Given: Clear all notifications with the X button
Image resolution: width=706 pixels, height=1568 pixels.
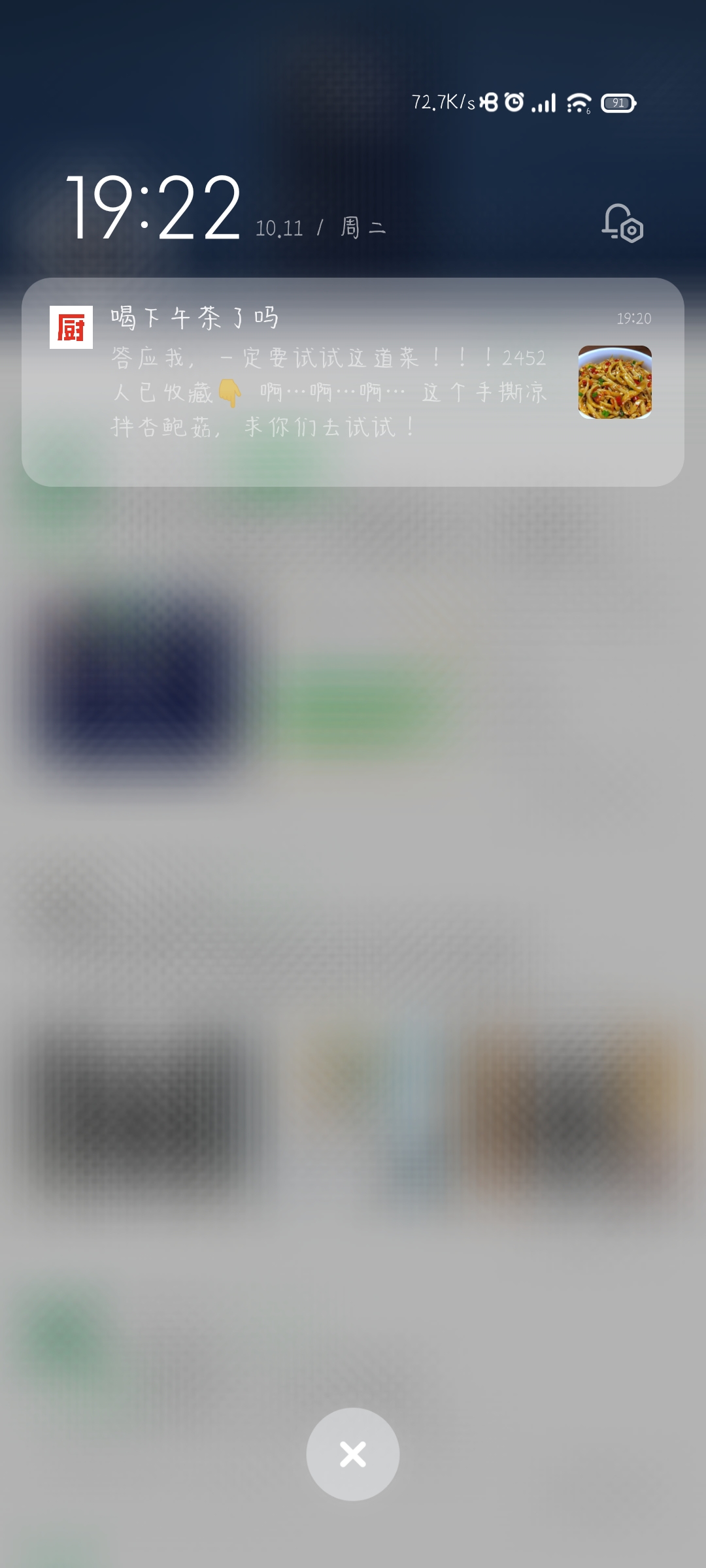Looking at the screenshot, I should (x=353, y=1454).
